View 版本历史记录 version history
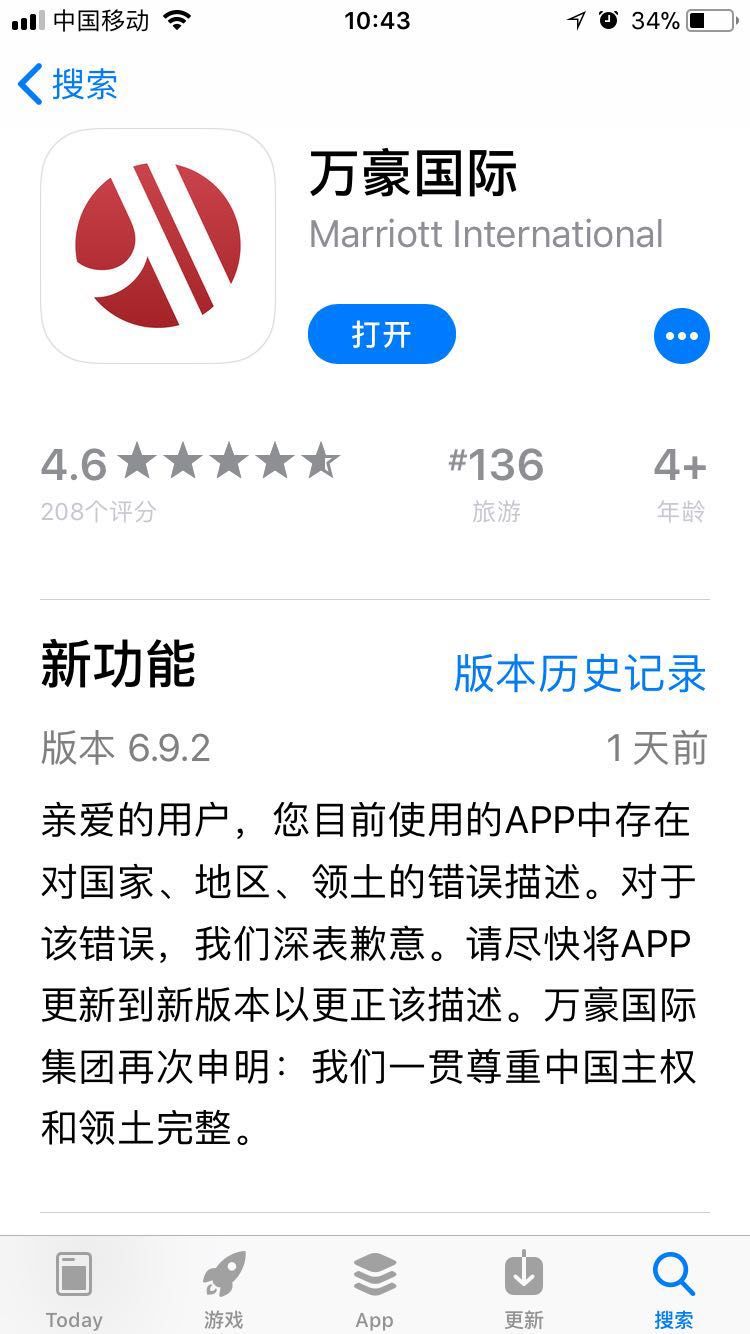 (579, 674)
